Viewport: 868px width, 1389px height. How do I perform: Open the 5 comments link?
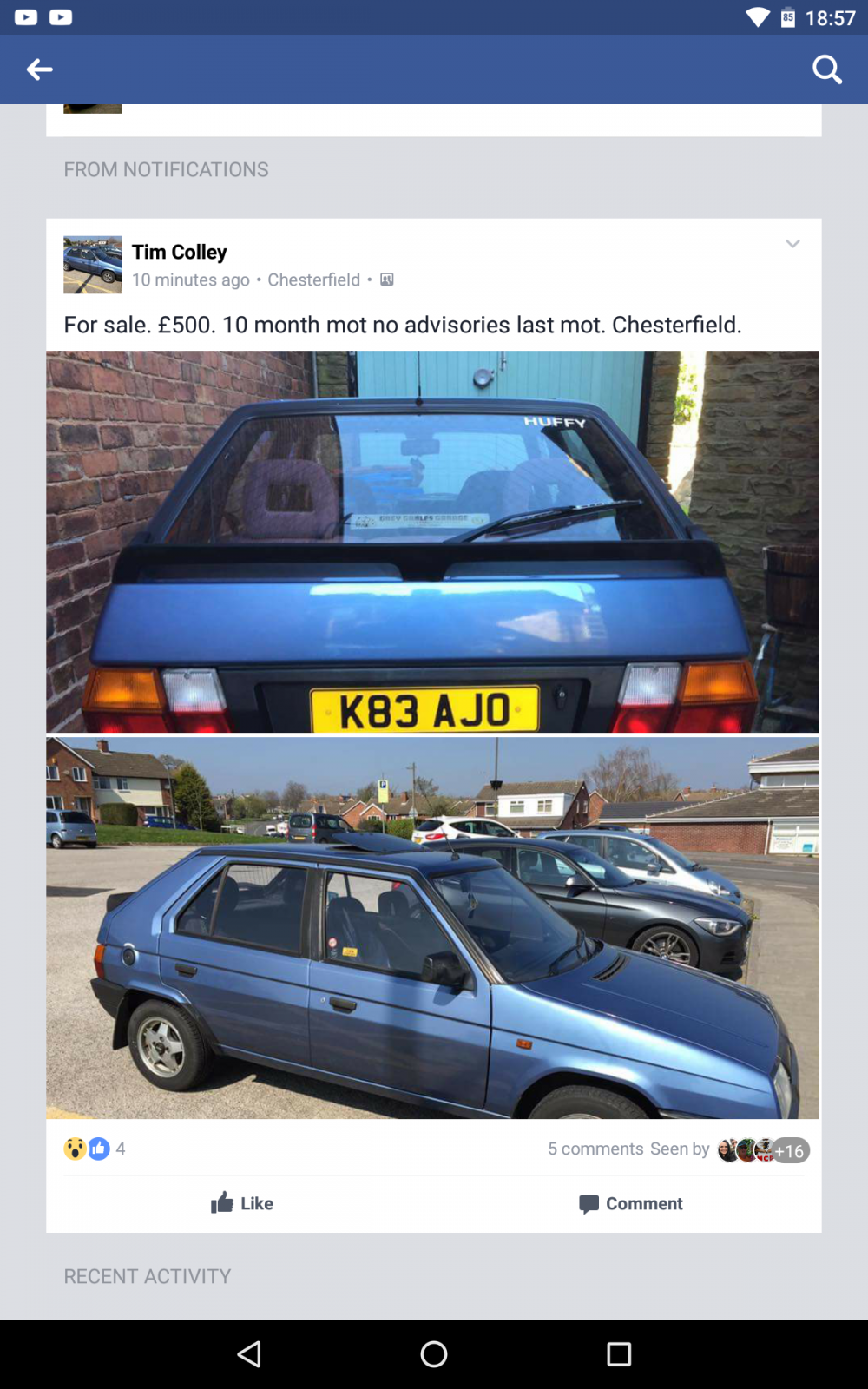[x=595, y=1149]
